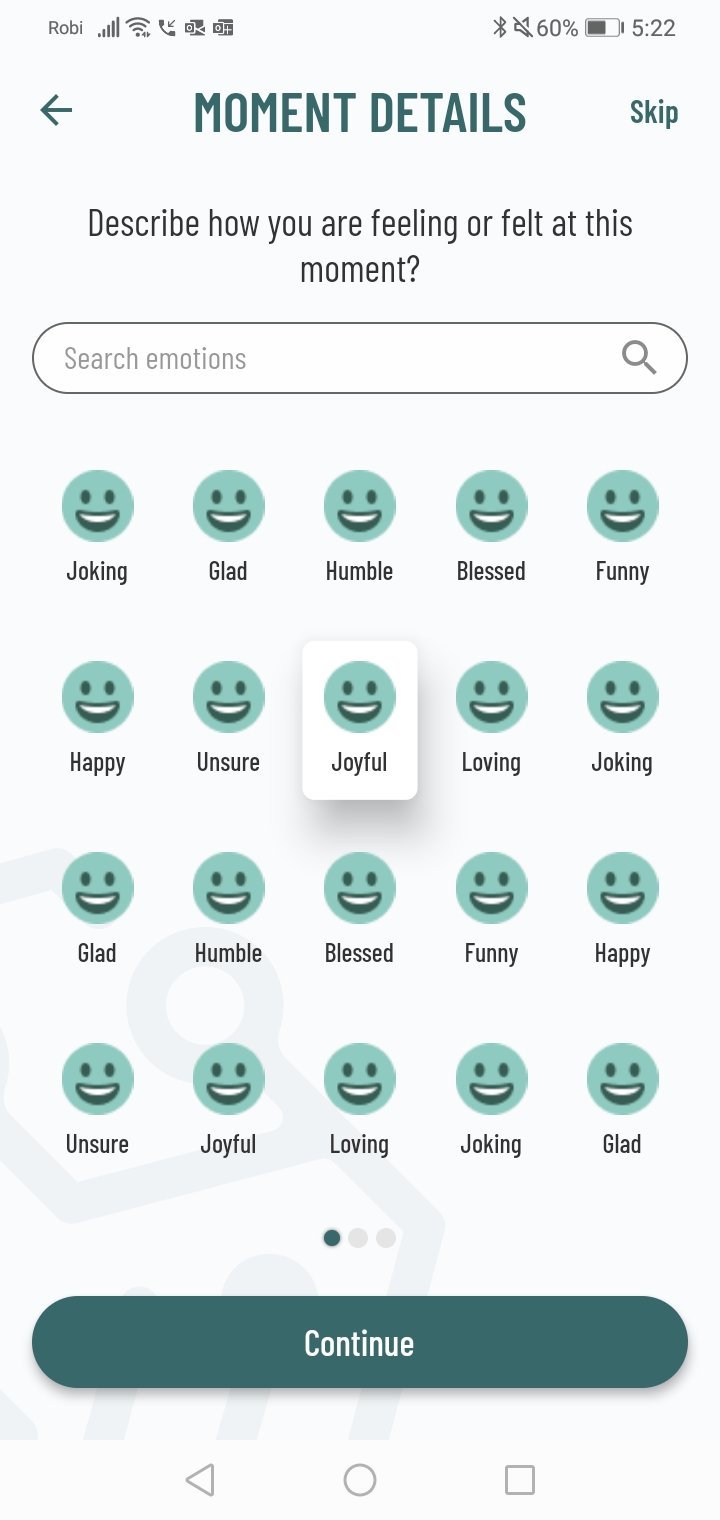Skip the moment details step
This screenshot has height=1520, width=720.
click(x=653, y=112)
